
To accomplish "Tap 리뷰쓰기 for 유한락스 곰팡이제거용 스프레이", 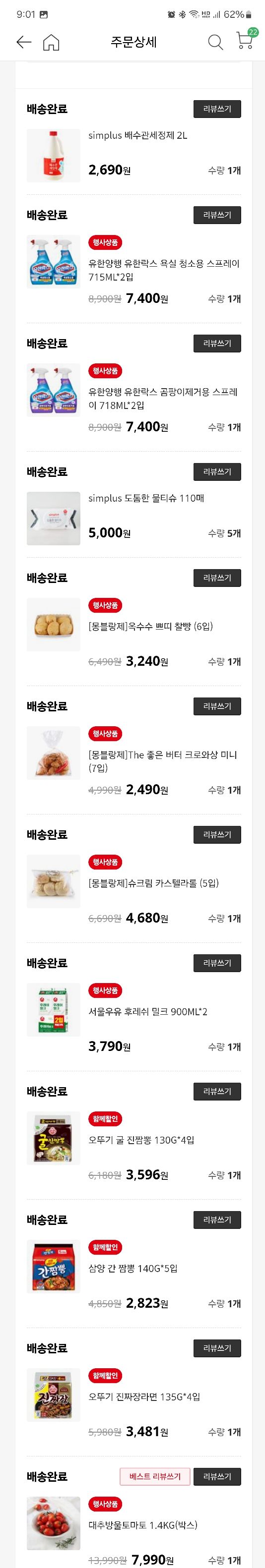I will (x=217, y=344).
